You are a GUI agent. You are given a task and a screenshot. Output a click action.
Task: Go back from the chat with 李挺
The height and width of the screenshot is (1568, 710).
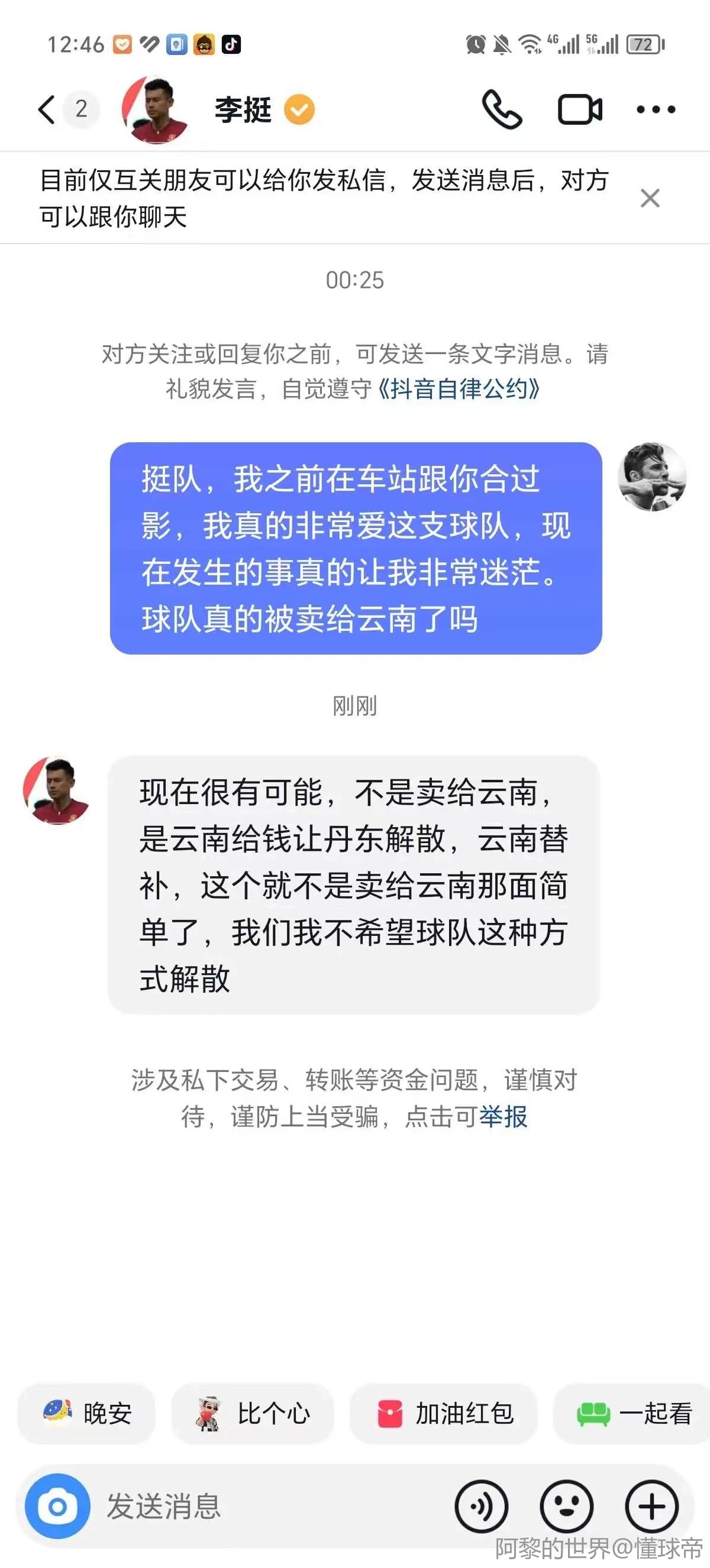(47, 109)
